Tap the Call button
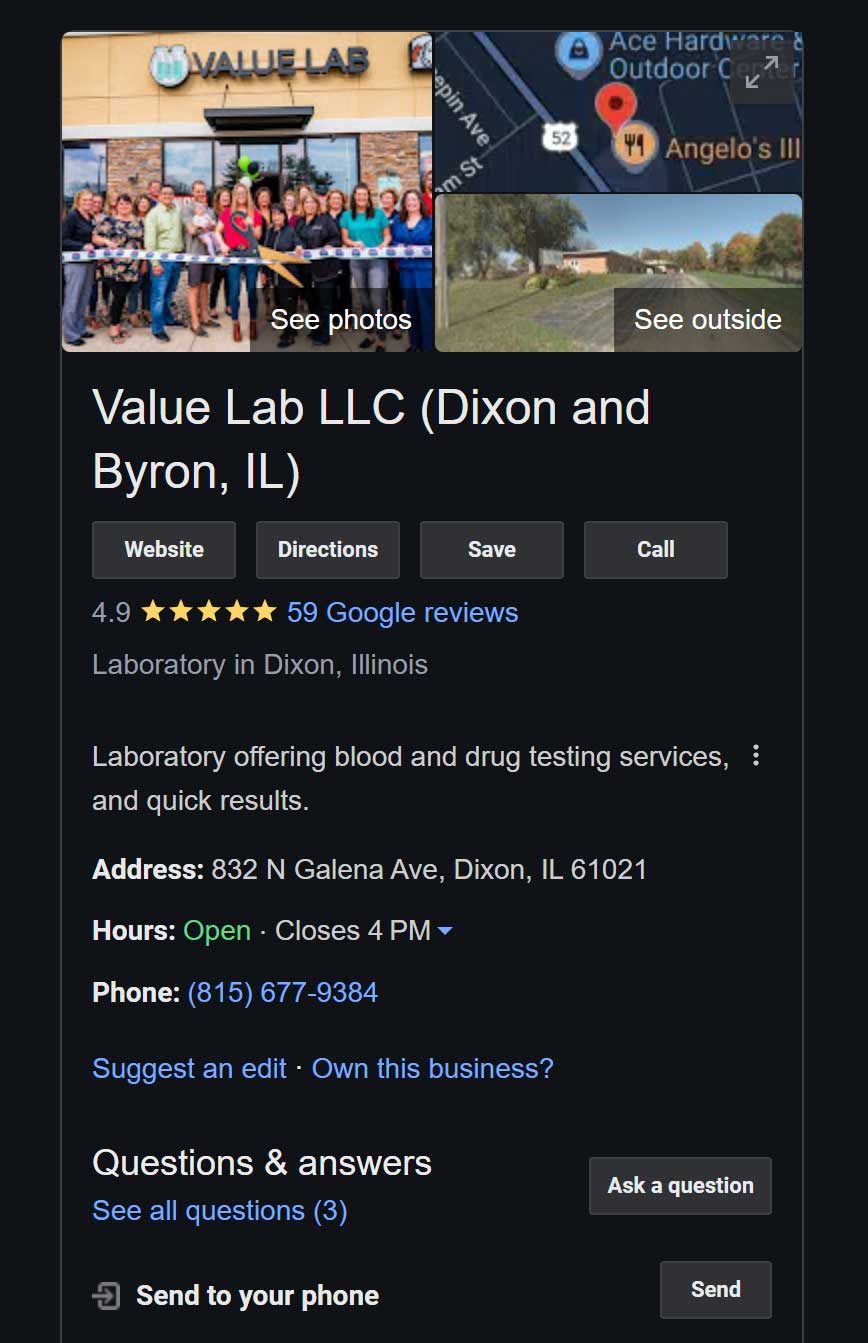 pyautogui.click(x=656, y=550)
